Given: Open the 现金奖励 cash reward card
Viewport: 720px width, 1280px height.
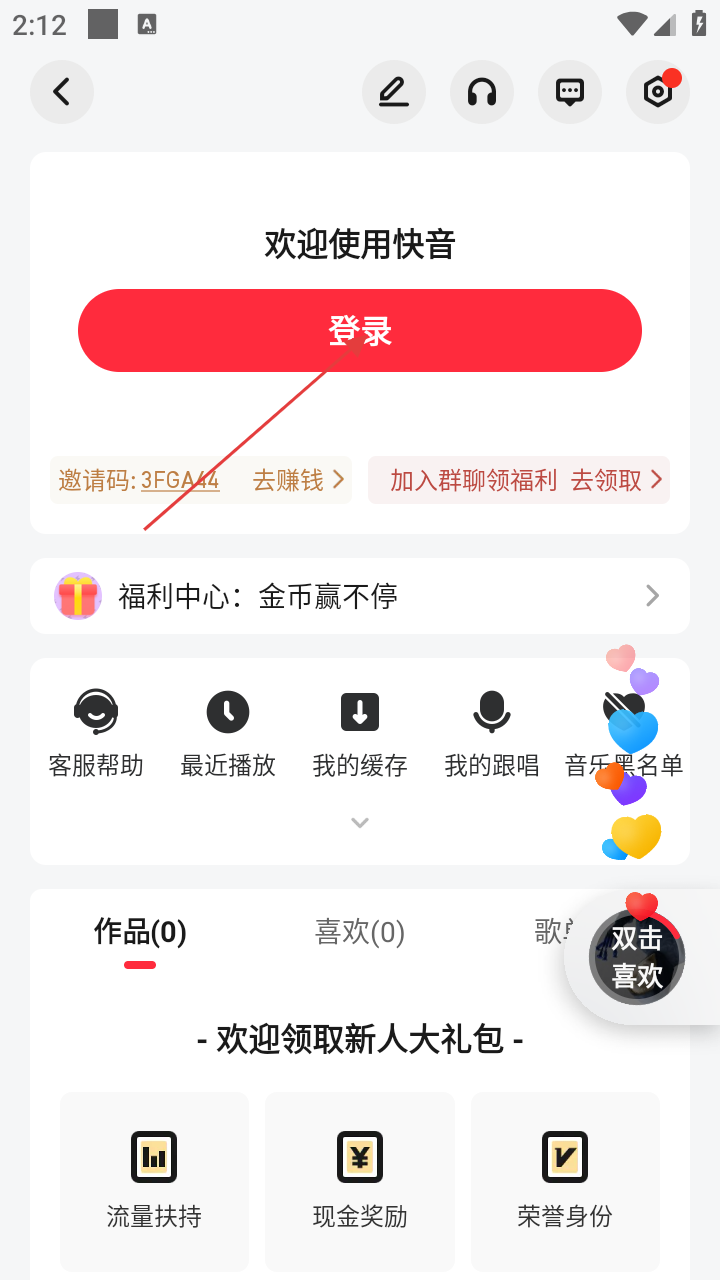Looking at the screenshot, I should click(360, 1180).
